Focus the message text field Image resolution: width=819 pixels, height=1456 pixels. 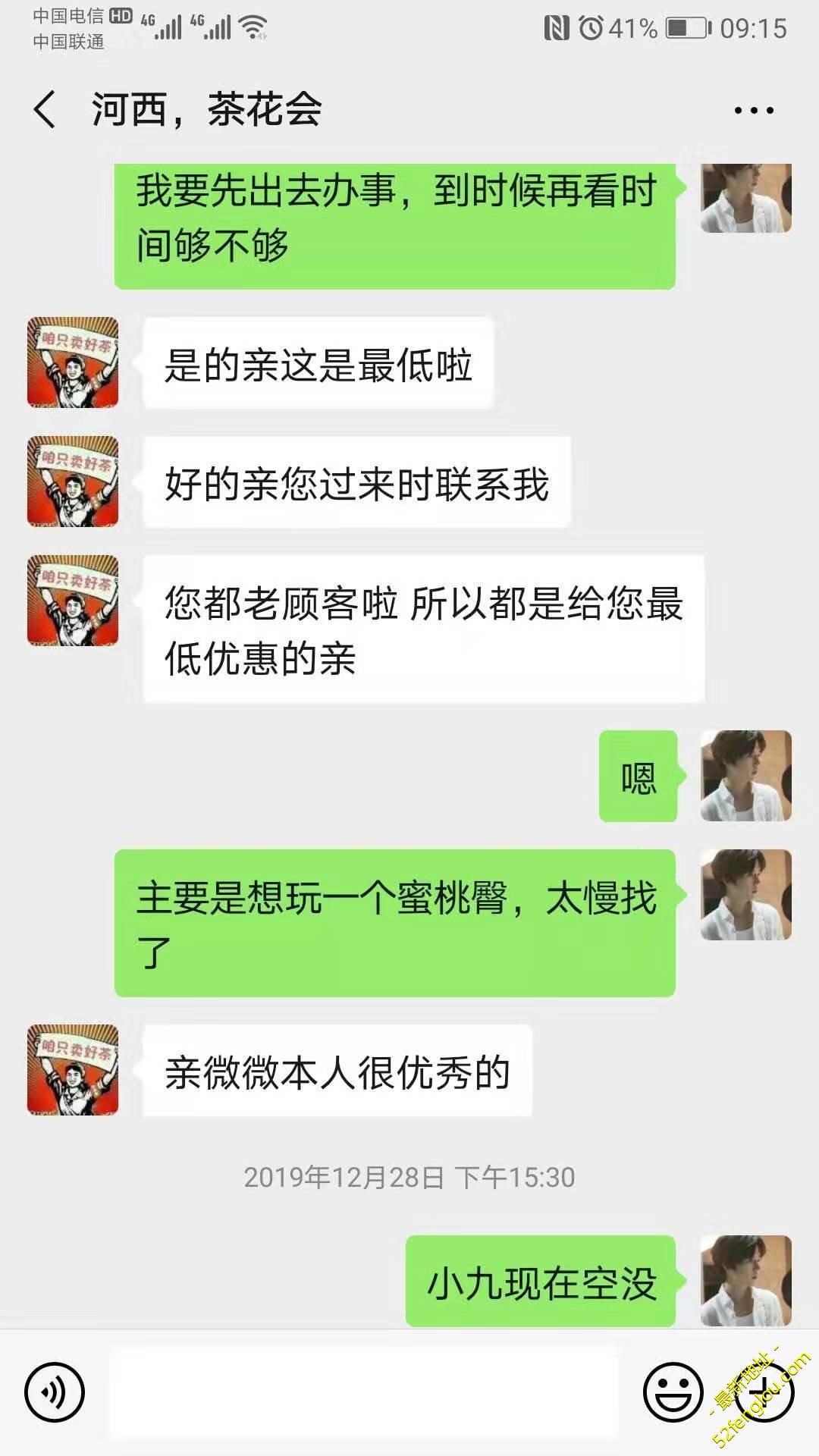[364, 1392]
